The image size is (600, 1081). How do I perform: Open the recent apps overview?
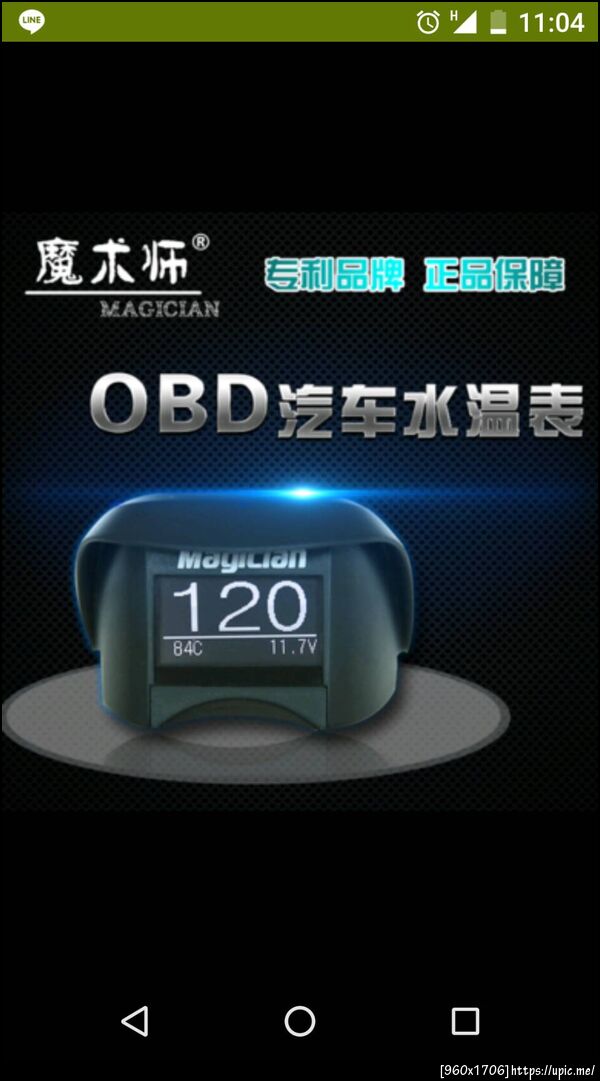(x=465, y=1020)
